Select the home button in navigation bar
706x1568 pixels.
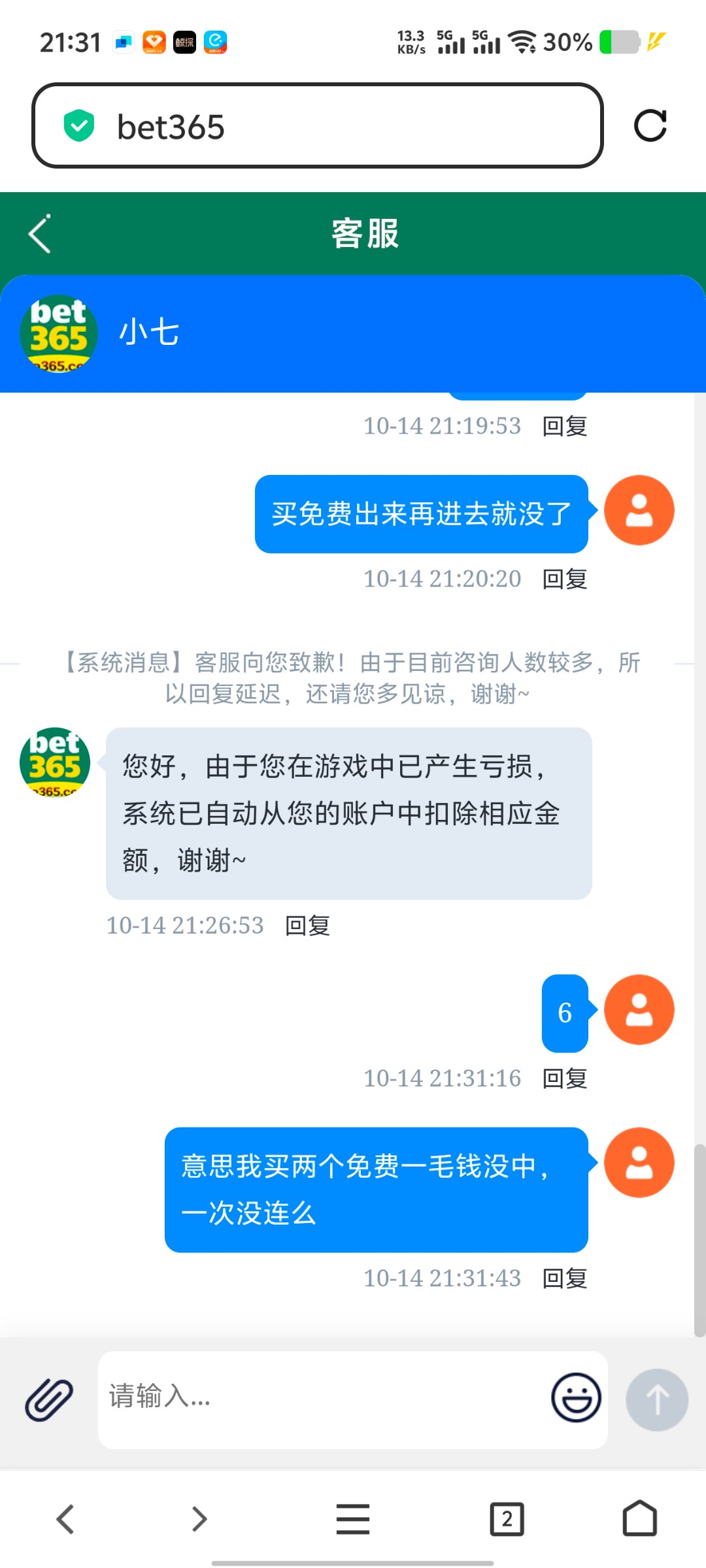(x=639, y=1519)
